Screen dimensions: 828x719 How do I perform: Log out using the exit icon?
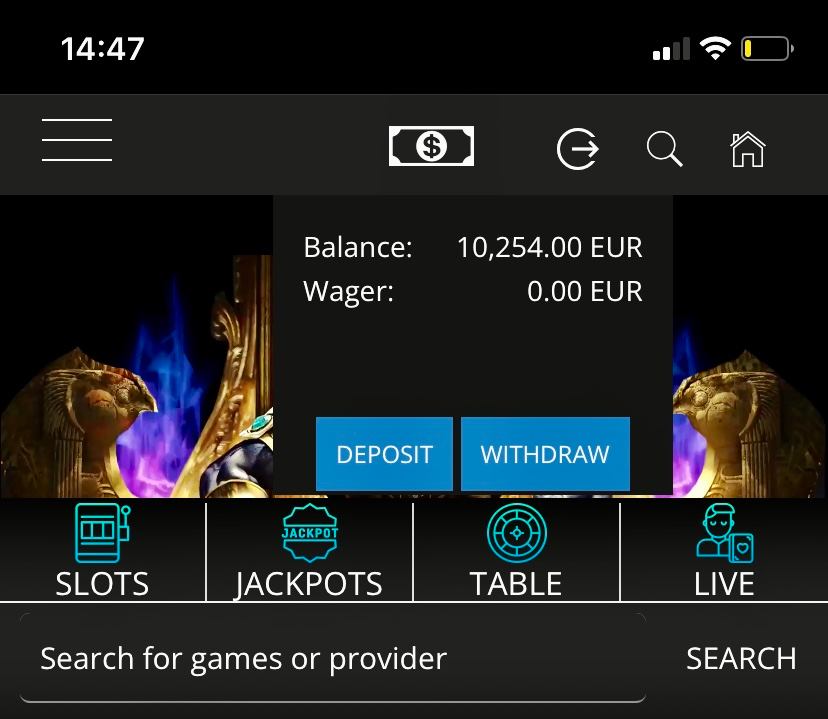577,150
